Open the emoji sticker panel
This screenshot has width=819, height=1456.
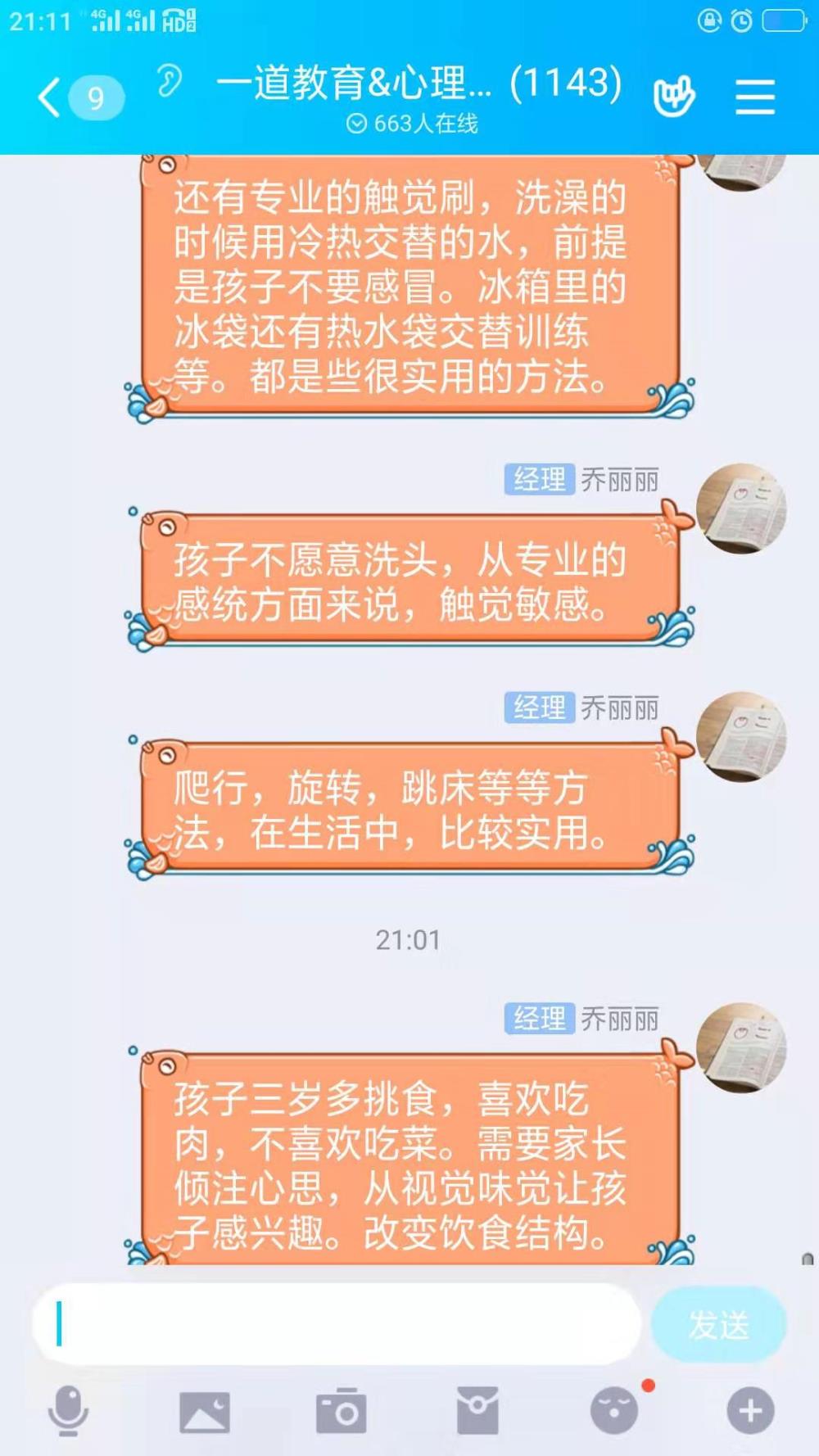click(614, 1410)
